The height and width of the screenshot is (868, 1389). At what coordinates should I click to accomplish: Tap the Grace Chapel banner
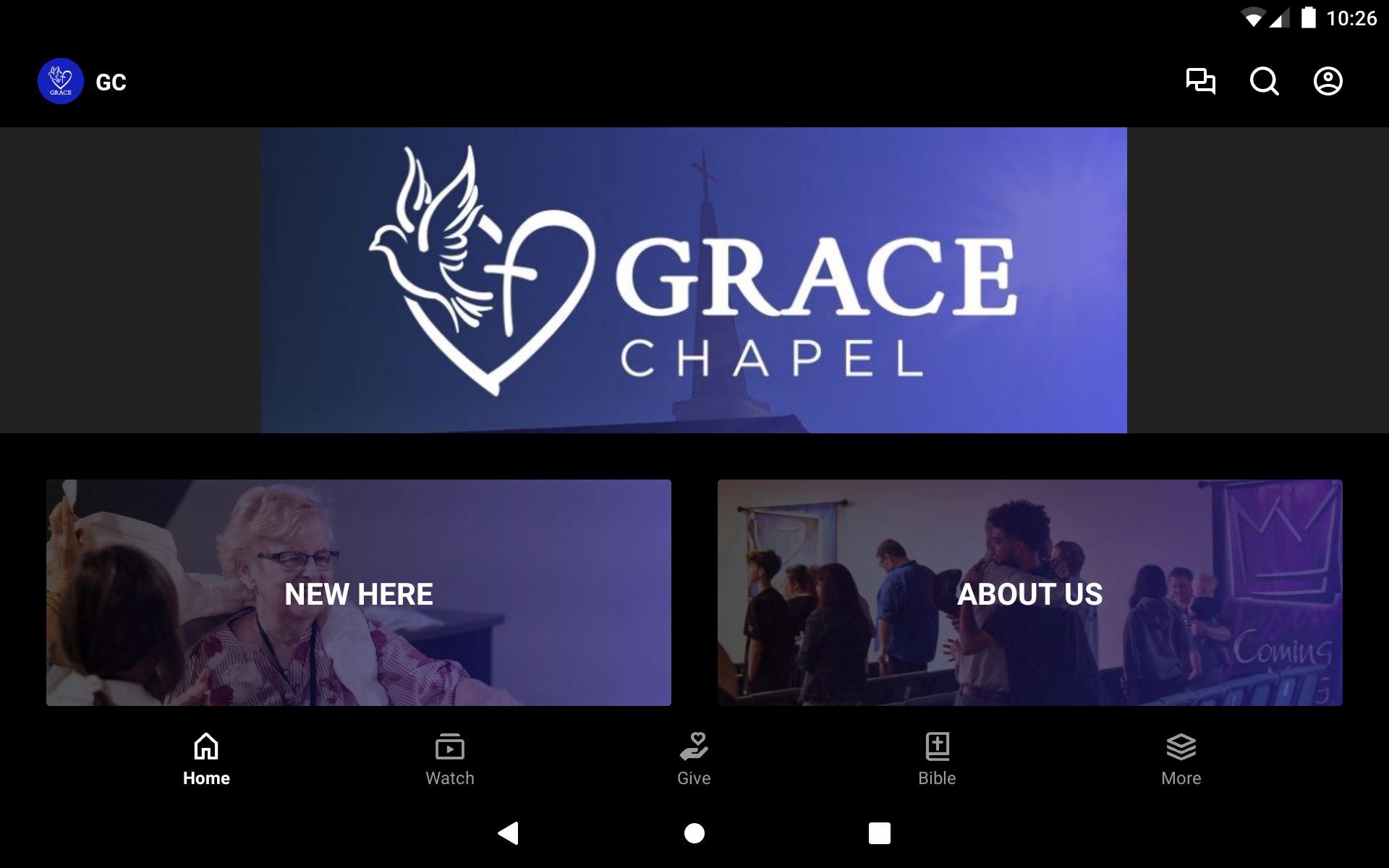pos(694,280)
